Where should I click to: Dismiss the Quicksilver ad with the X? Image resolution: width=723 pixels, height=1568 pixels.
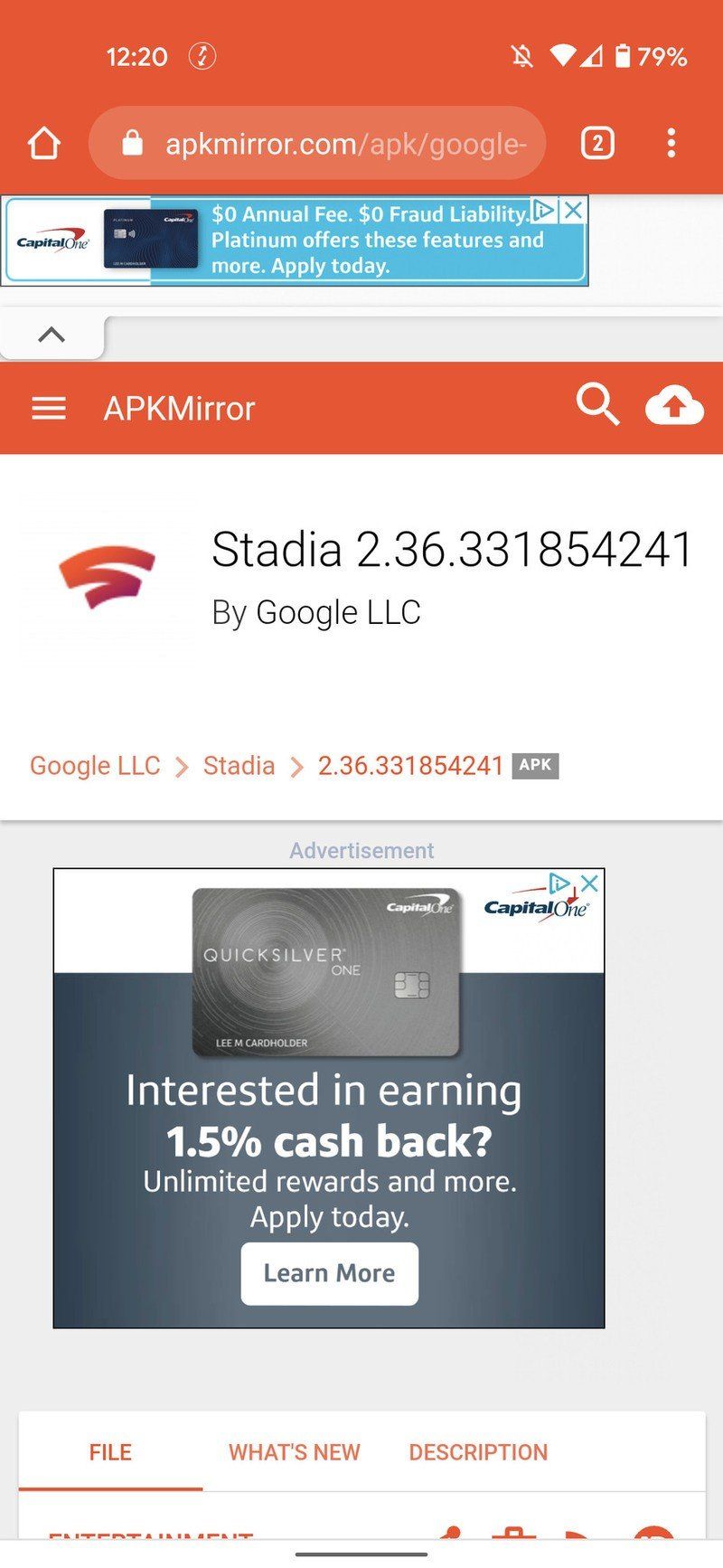[590, 883]
